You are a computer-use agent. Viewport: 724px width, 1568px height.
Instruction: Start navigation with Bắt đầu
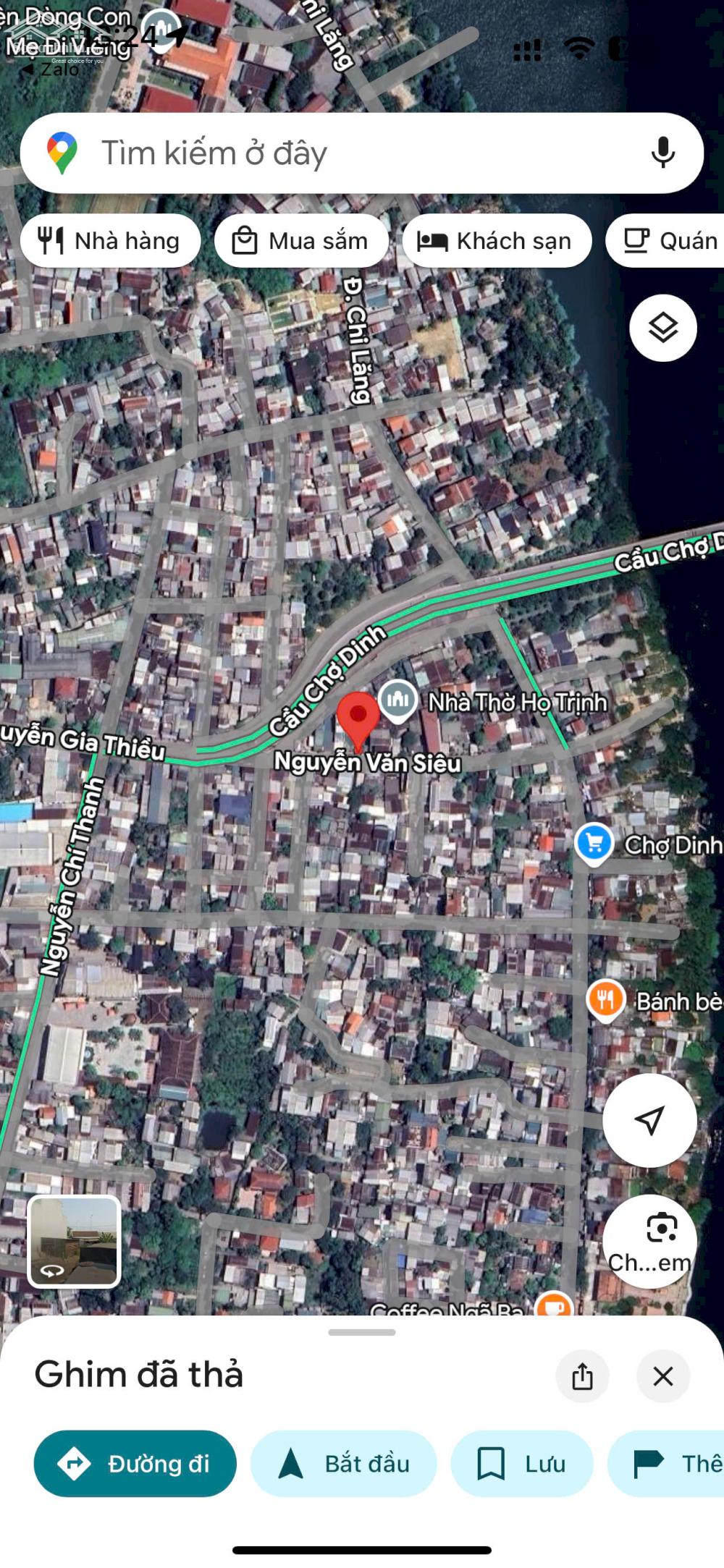(344, 1464)
